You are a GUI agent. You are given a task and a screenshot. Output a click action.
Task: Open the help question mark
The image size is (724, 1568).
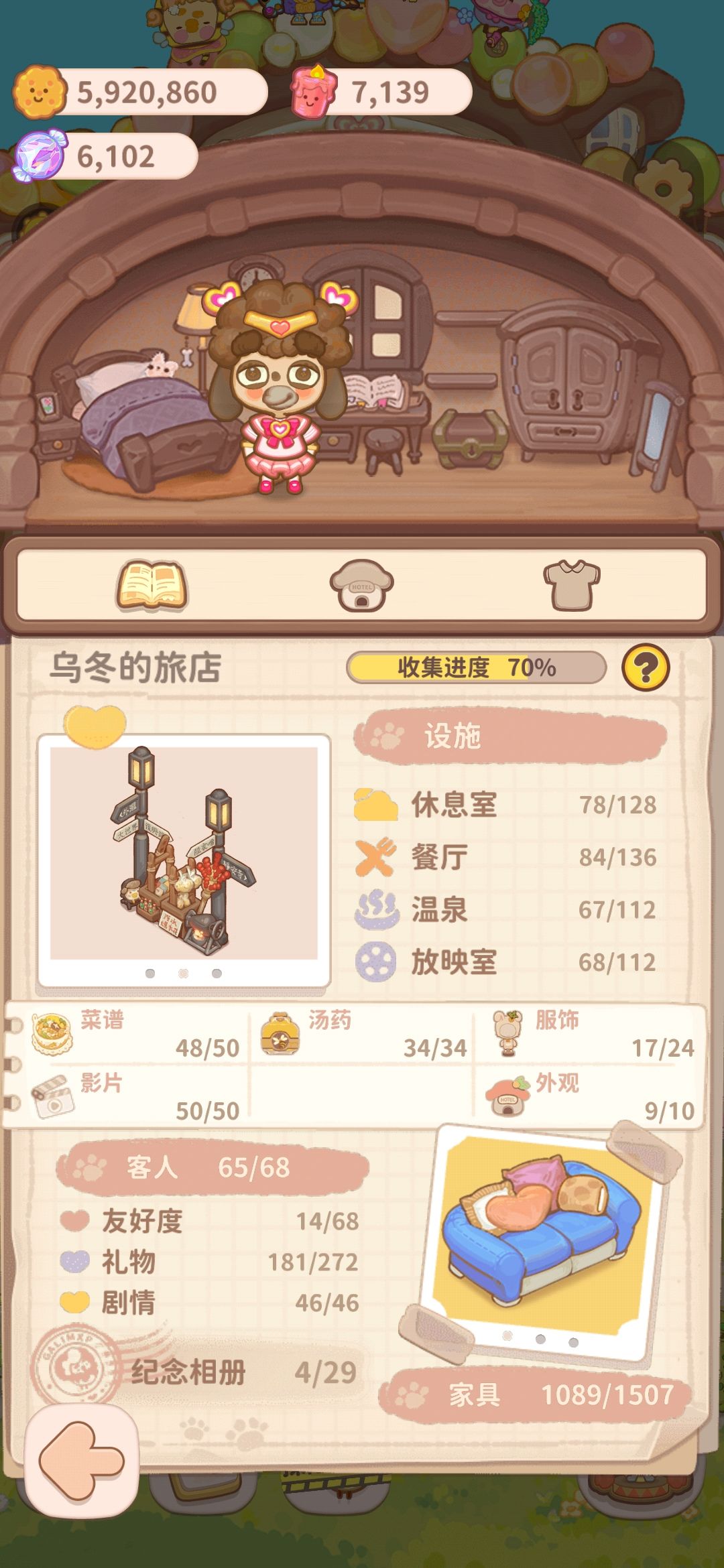[648, 667]
